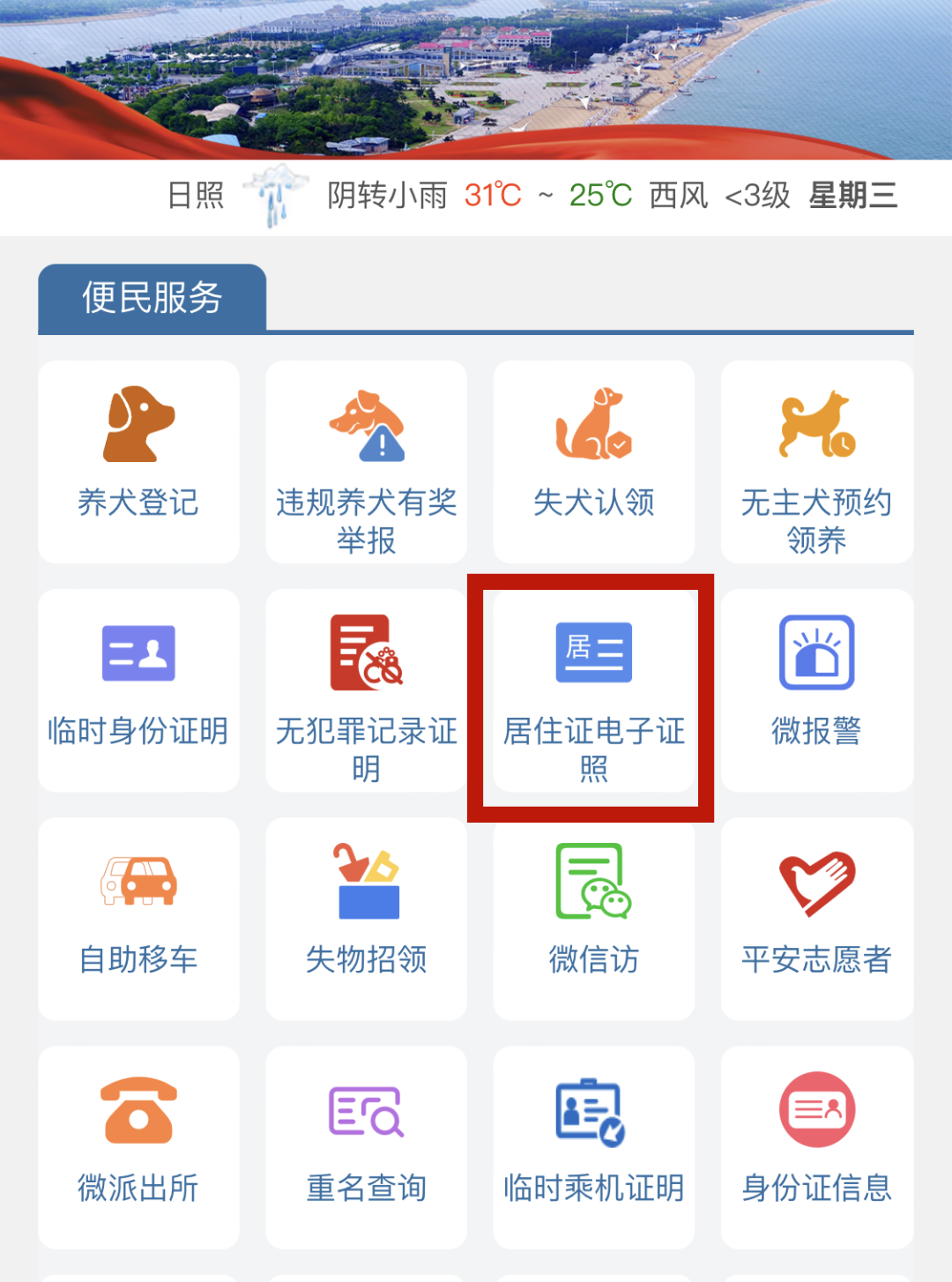Open 微信访 petition service
Viewport: 952px width, 1282px height.
[593, 918]
